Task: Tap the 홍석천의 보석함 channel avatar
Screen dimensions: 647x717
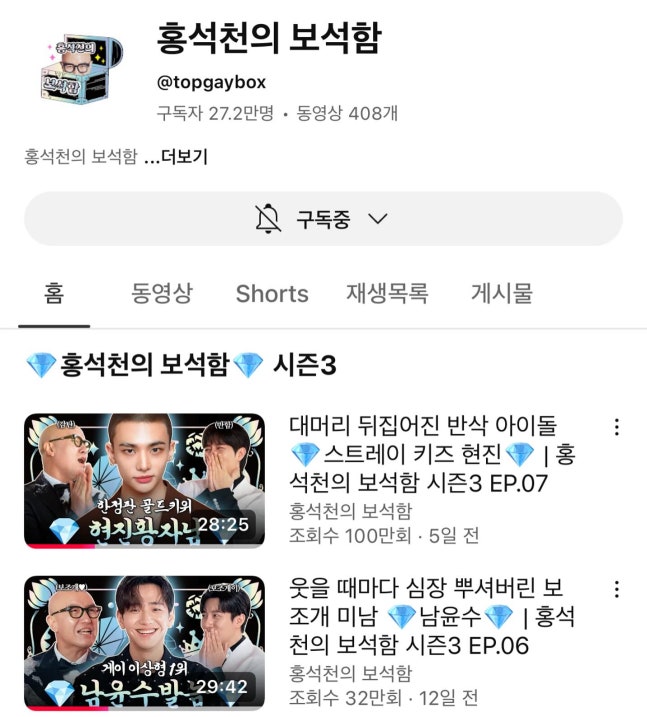Action: point(81,69)
